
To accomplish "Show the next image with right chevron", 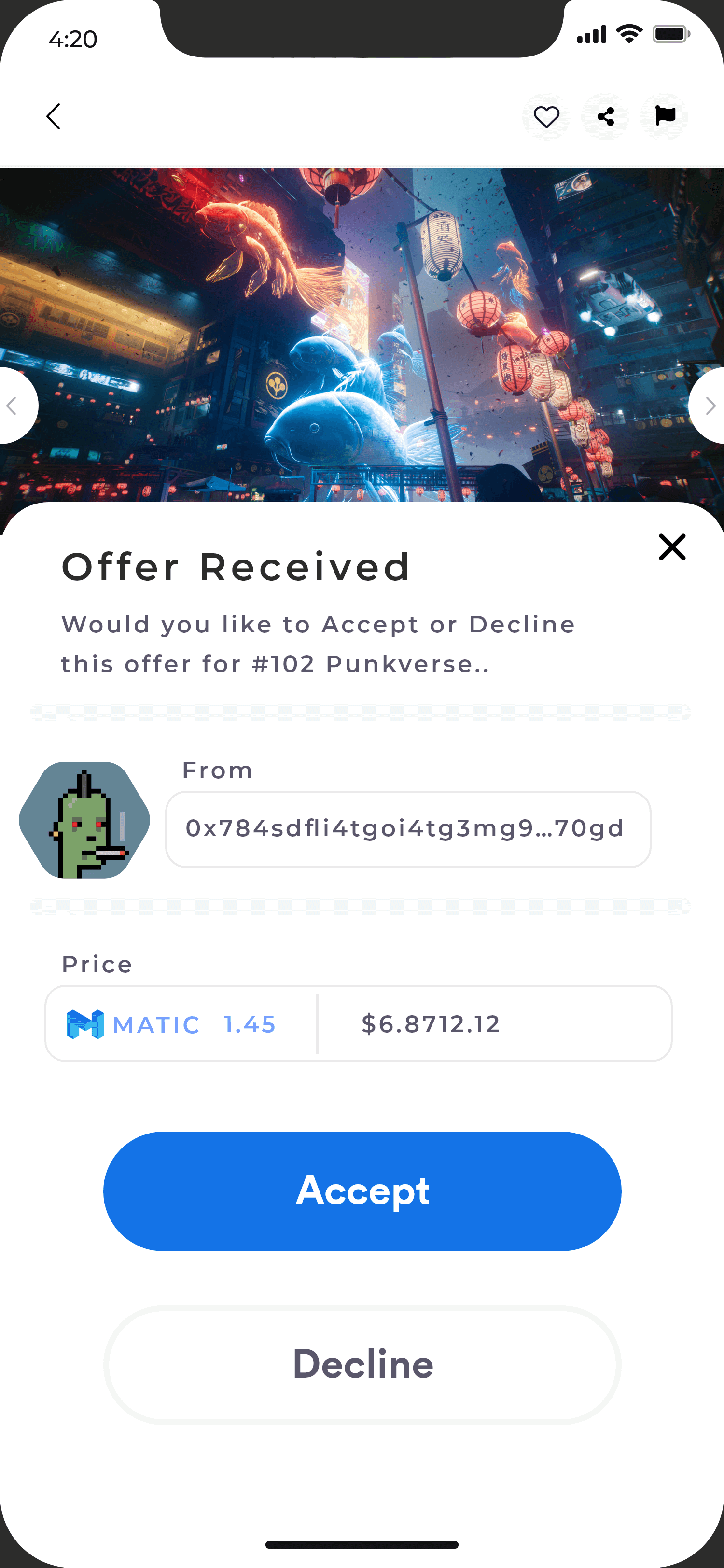I will (x=710, y=406).
